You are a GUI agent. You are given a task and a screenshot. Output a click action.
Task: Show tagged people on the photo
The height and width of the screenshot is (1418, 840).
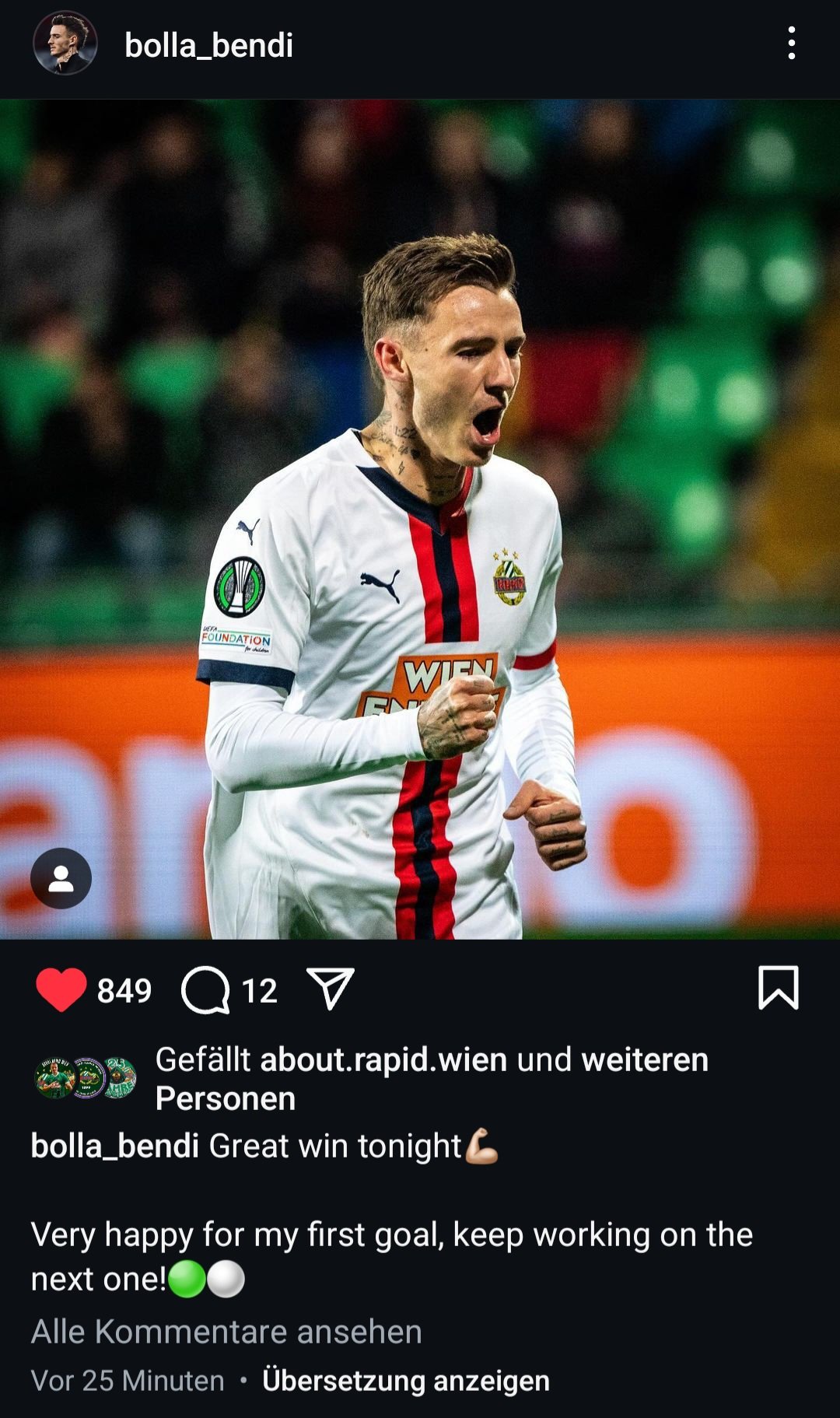tap(61, 878)
